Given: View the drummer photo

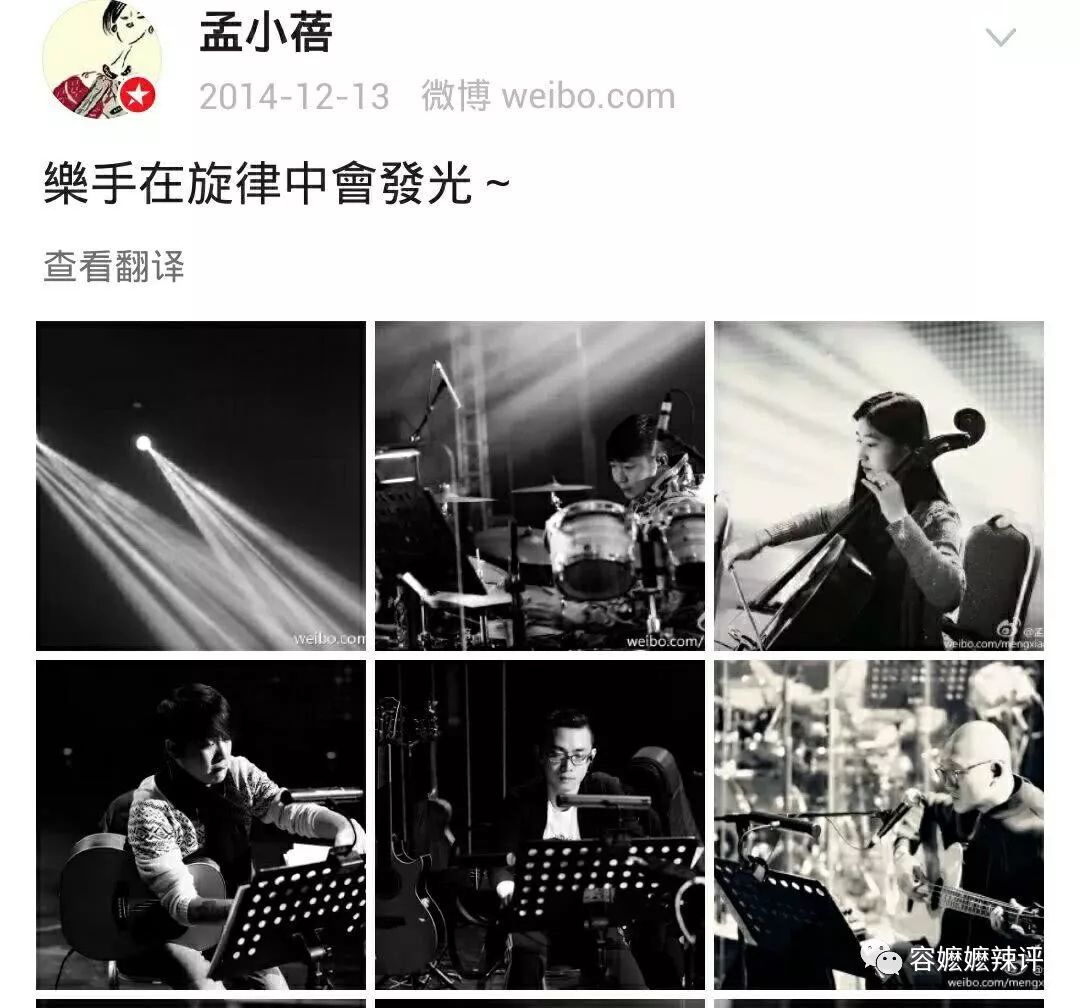Looking at the screenshot, I should click(540, 485).
